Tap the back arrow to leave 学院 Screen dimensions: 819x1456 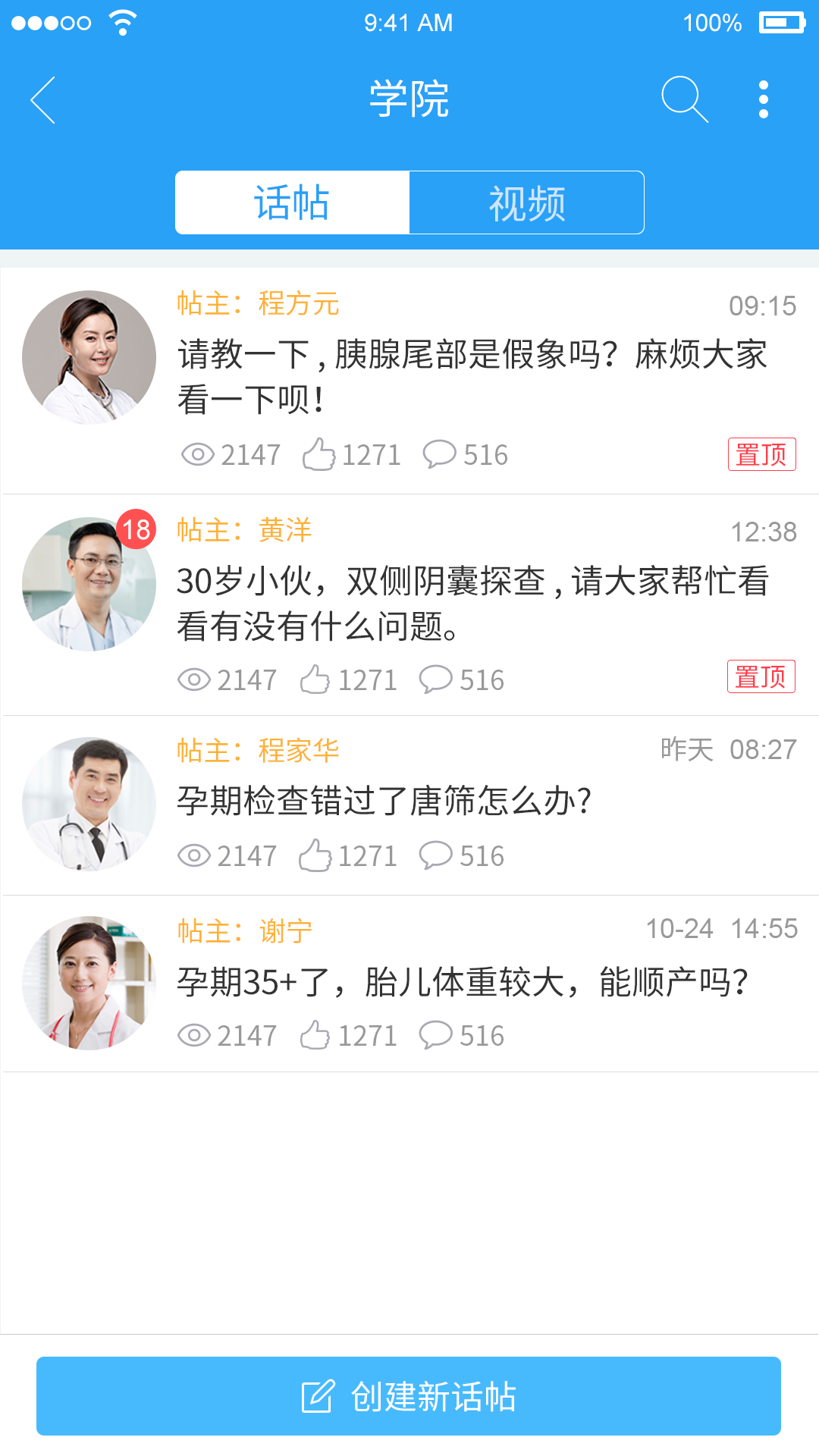click(43, 101)
